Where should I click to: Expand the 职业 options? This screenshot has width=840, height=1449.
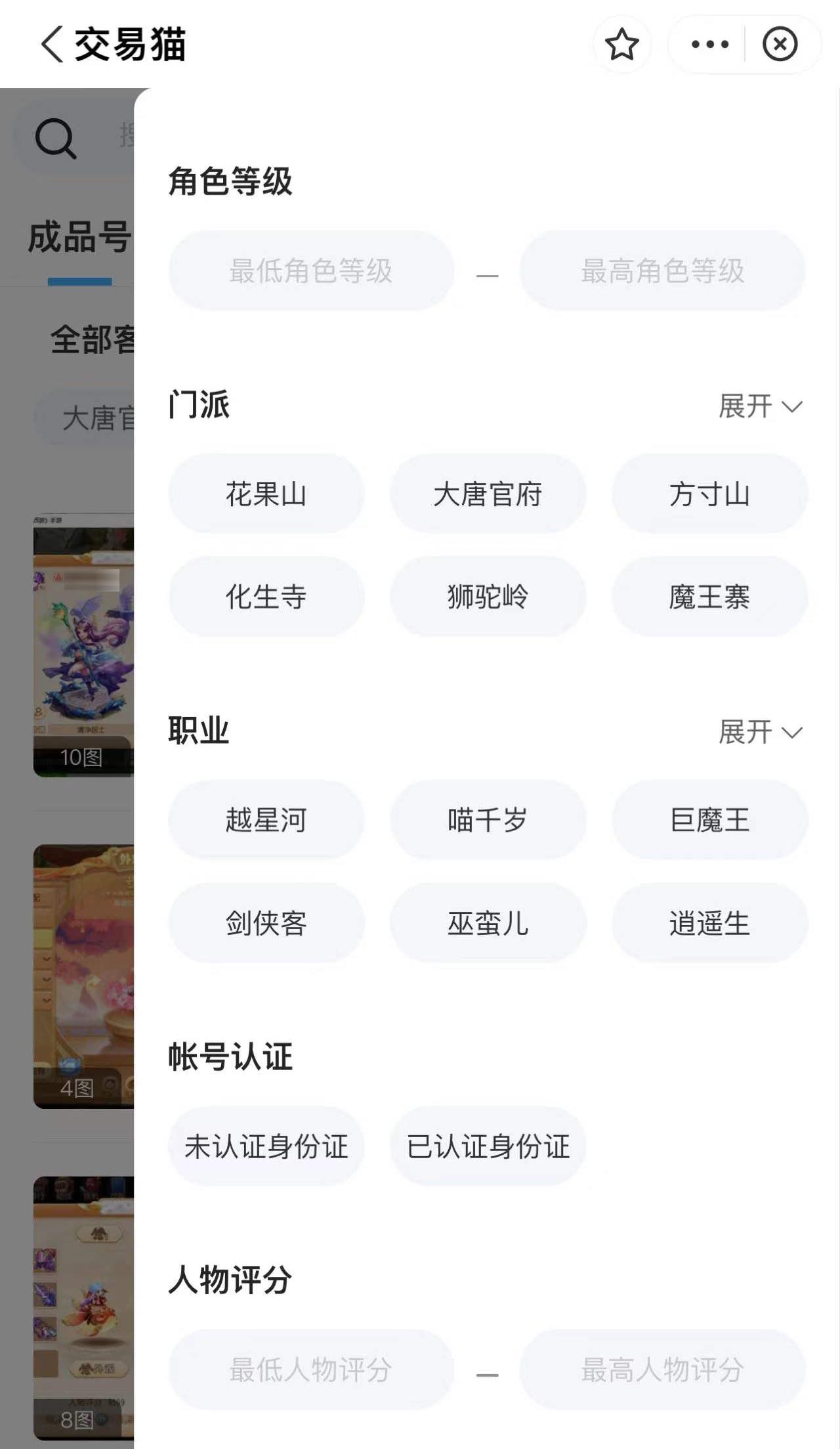pos(760,732)
